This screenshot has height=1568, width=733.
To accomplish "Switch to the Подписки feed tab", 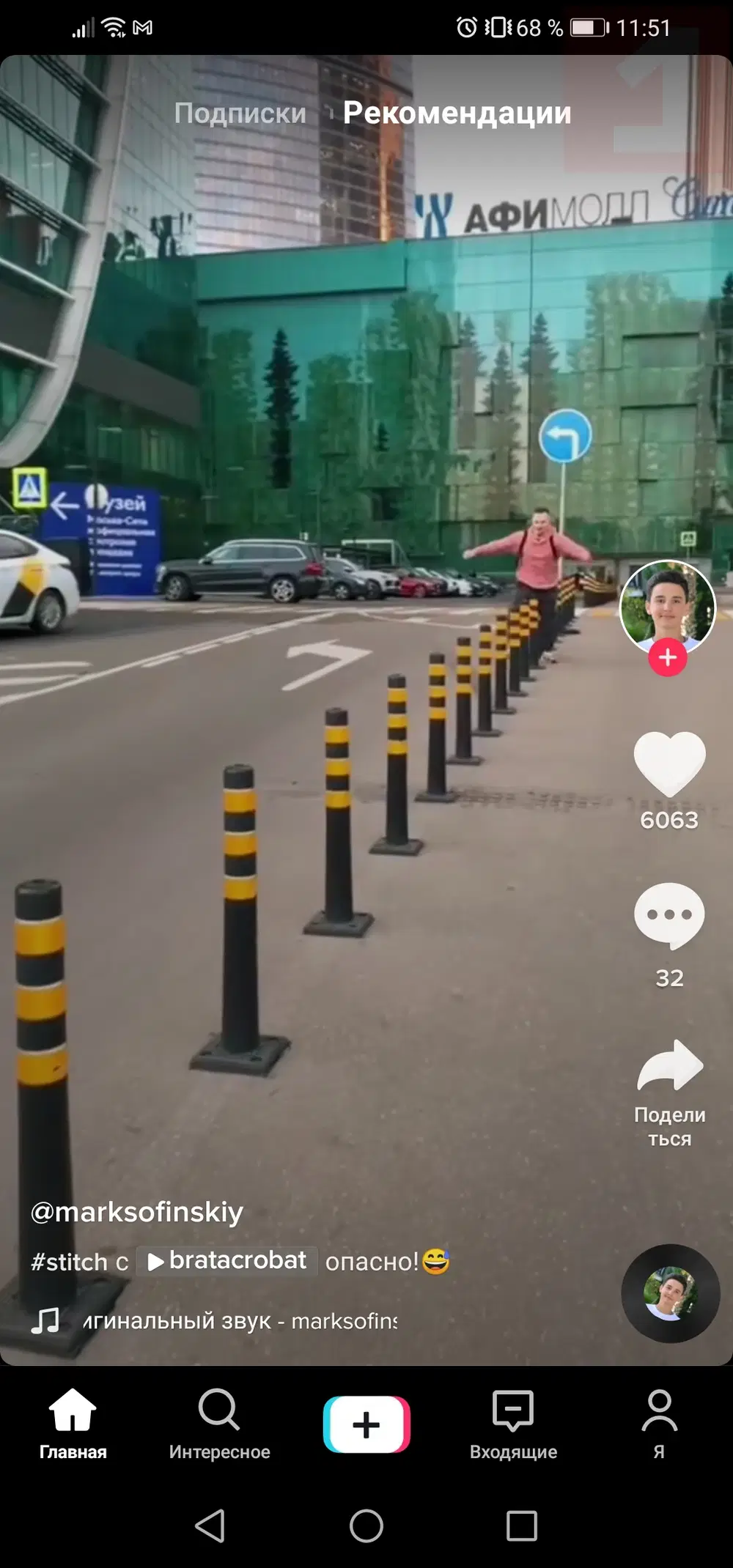I will coord(240,113).
